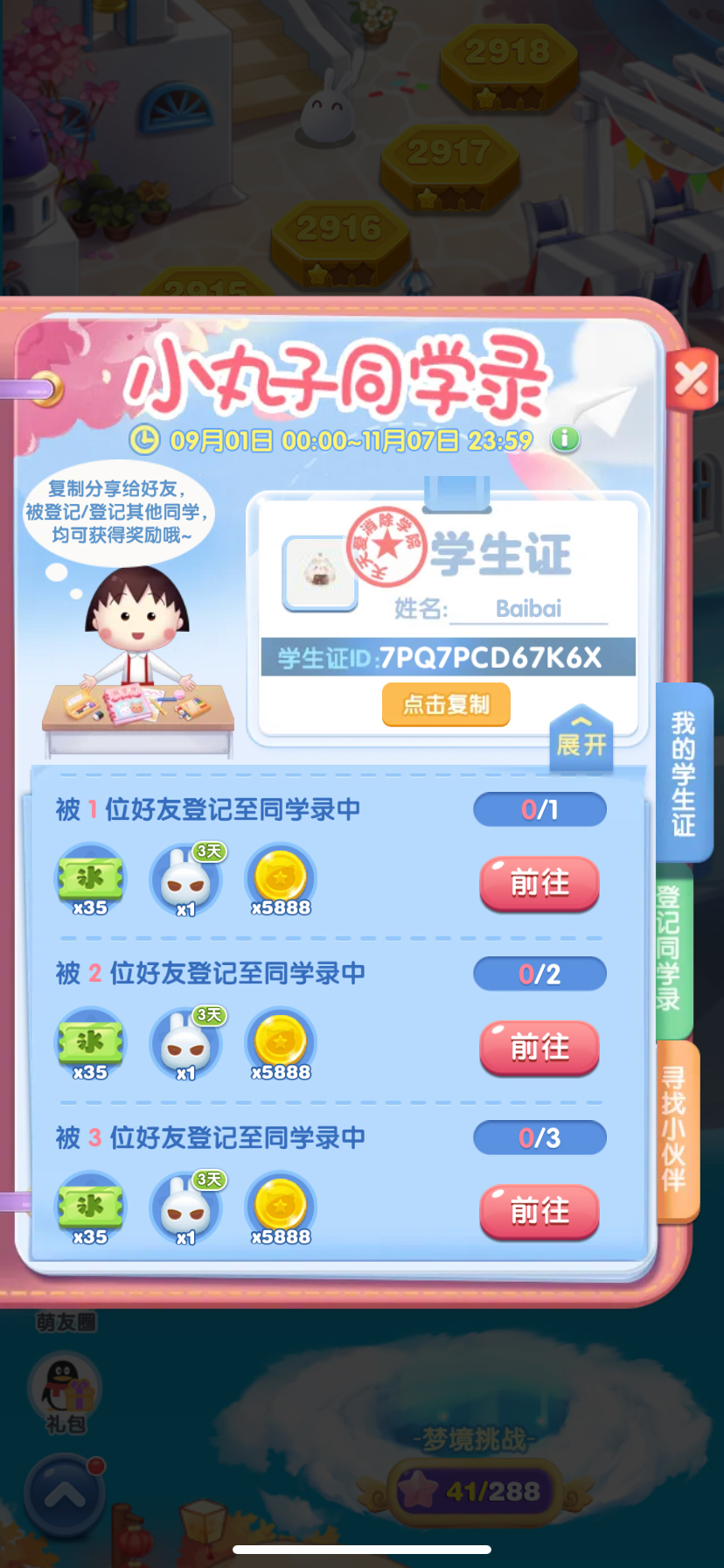Image resolution: width=724 pixels, height=1568 pixels.
Task: Close the 小丸子同学录 dialog
Action: [x=692, y=380]
